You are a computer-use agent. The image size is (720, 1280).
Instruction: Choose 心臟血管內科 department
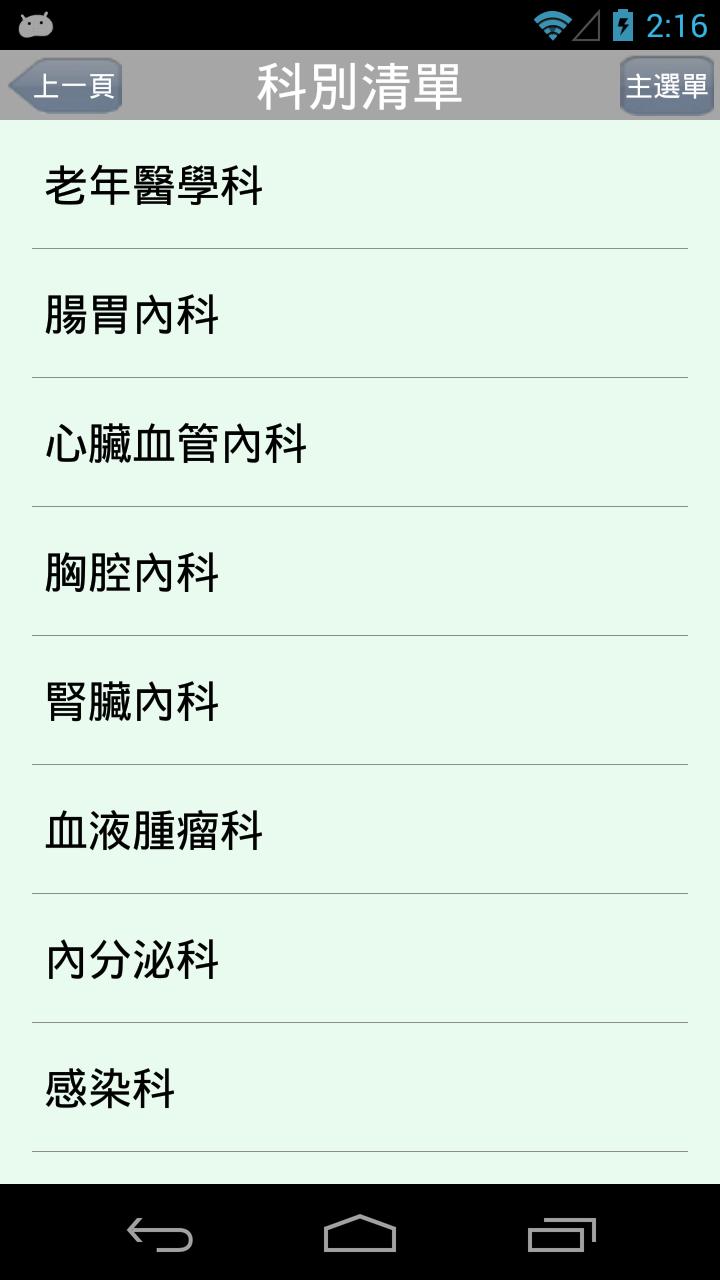[x=360, y=444]
